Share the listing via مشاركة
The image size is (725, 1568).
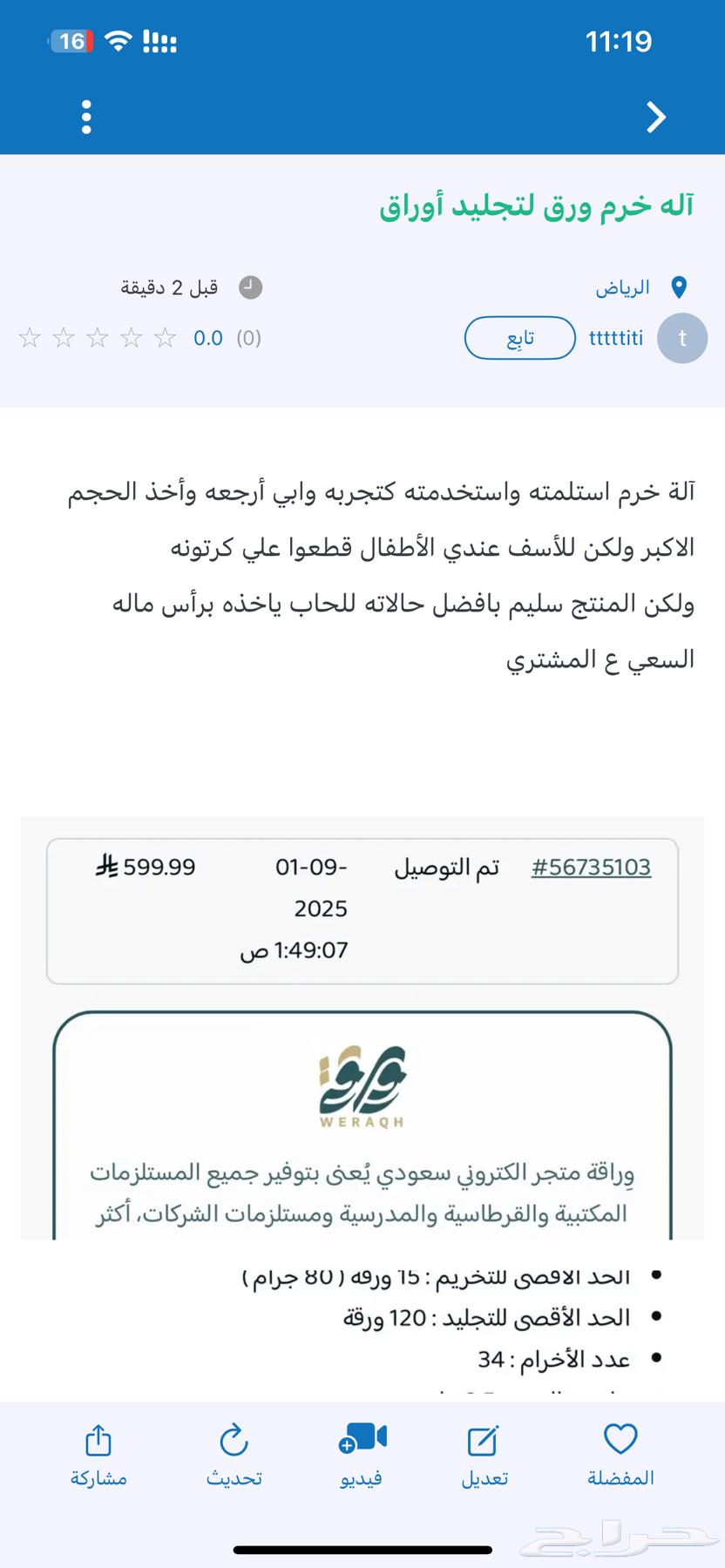point(98,1454)
